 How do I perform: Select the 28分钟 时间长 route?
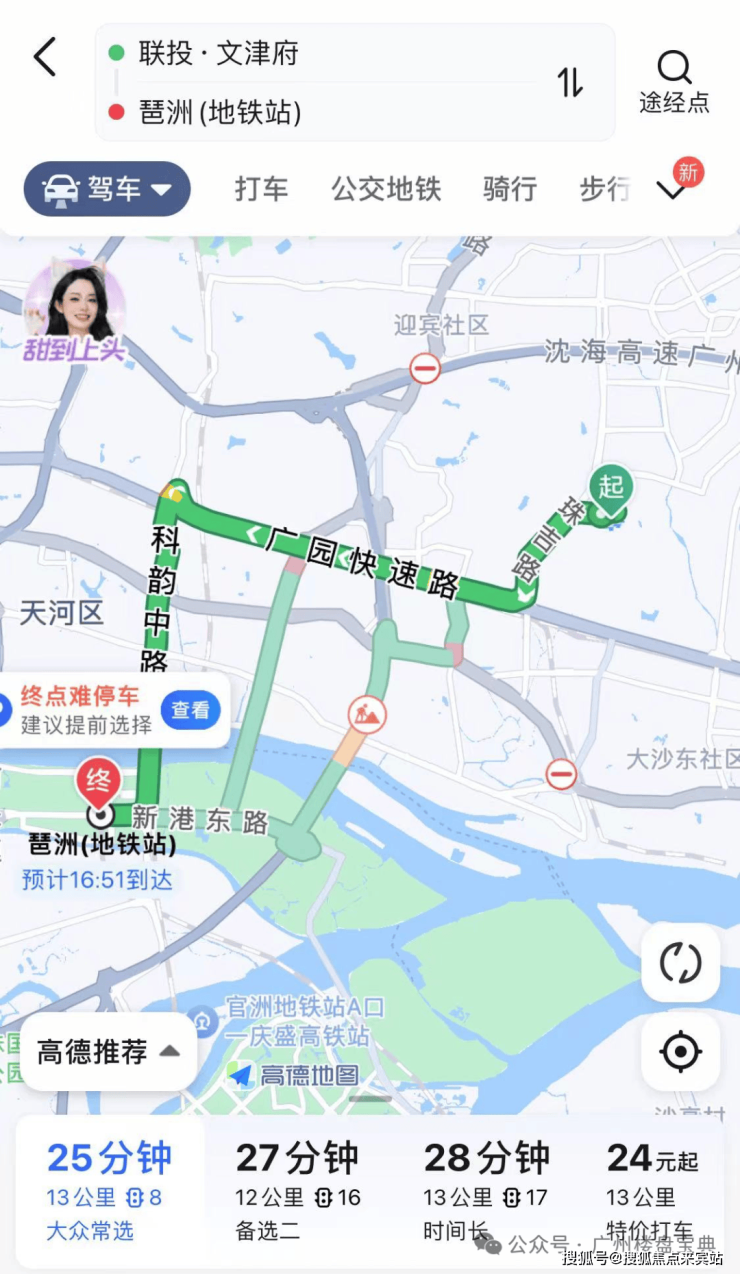[x=487, y=1190]
